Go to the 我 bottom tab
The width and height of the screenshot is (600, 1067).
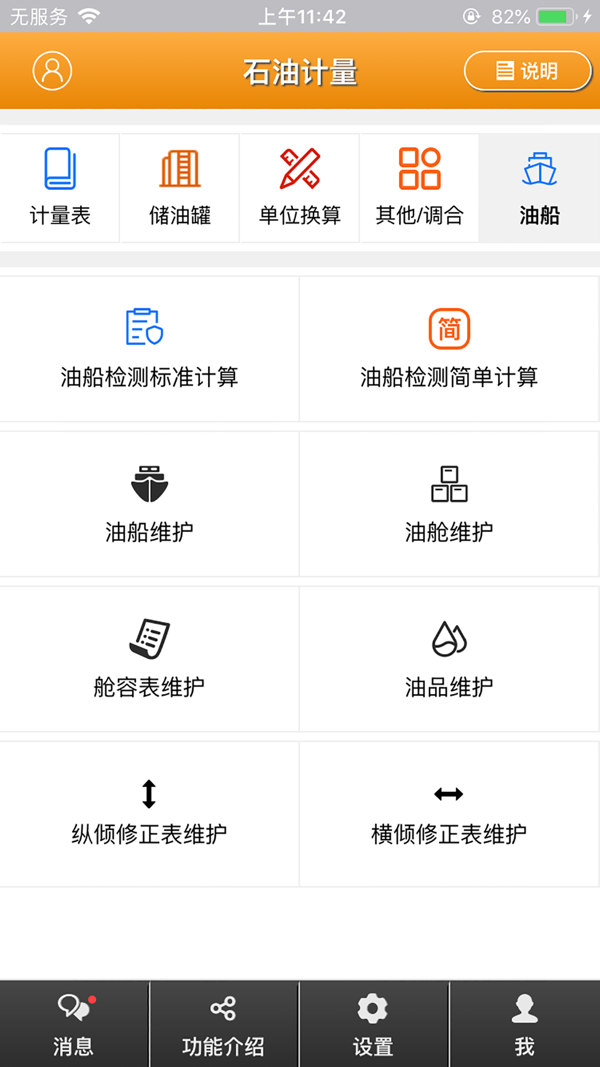point(524,1025)
